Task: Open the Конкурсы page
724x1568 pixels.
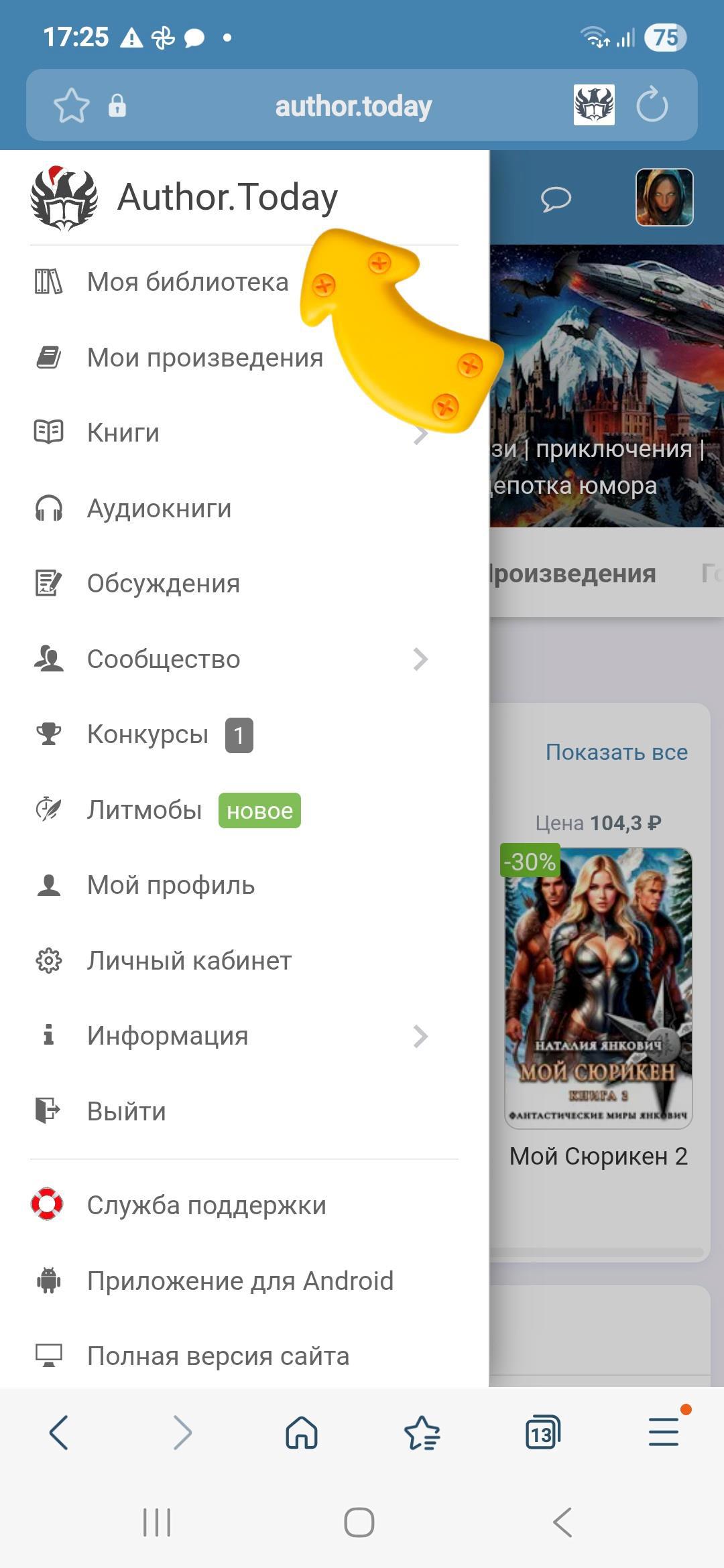Action: point(147,734)
